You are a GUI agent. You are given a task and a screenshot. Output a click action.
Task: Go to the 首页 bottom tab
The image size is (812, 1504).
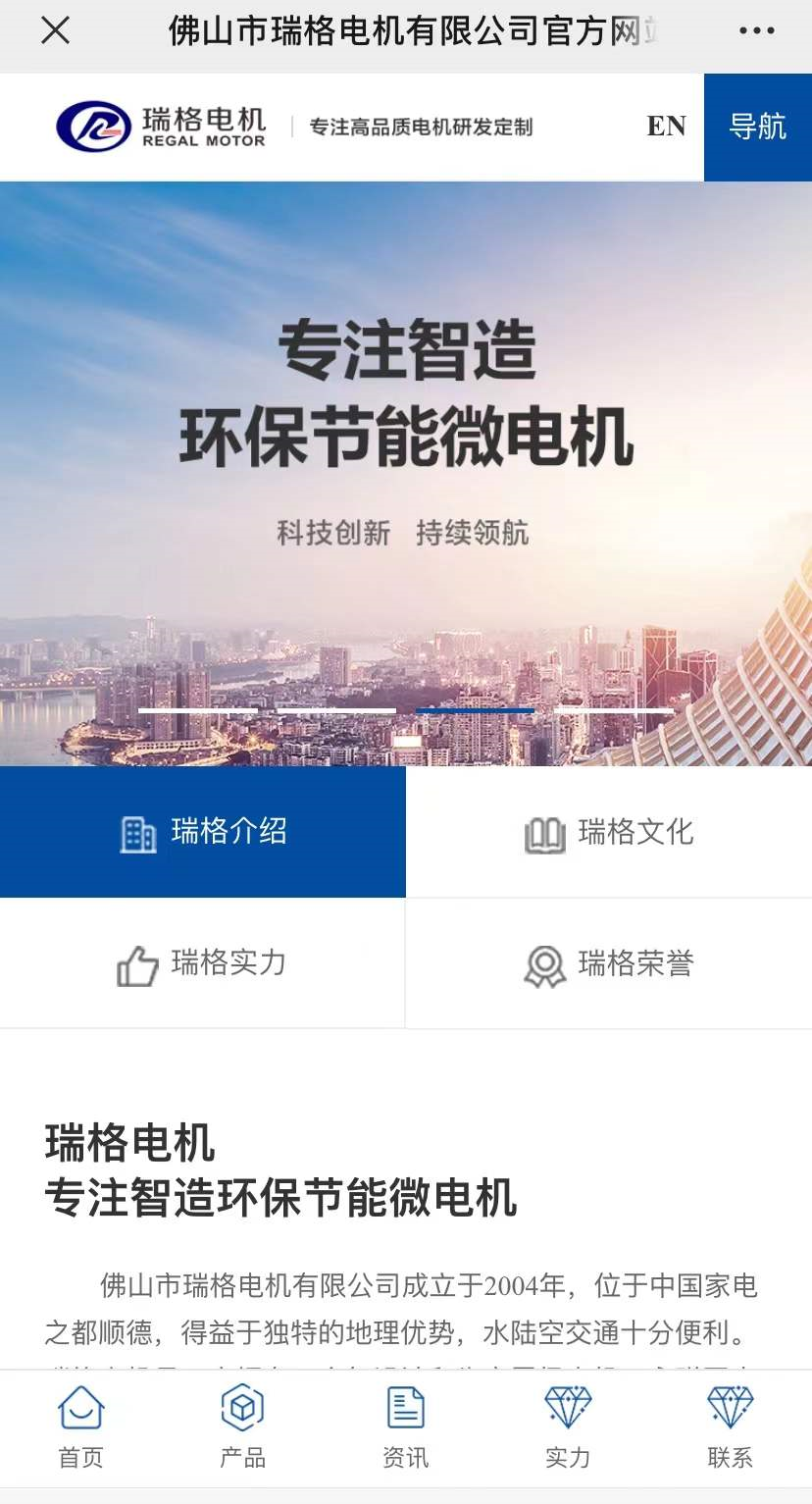coord(81,1427)
